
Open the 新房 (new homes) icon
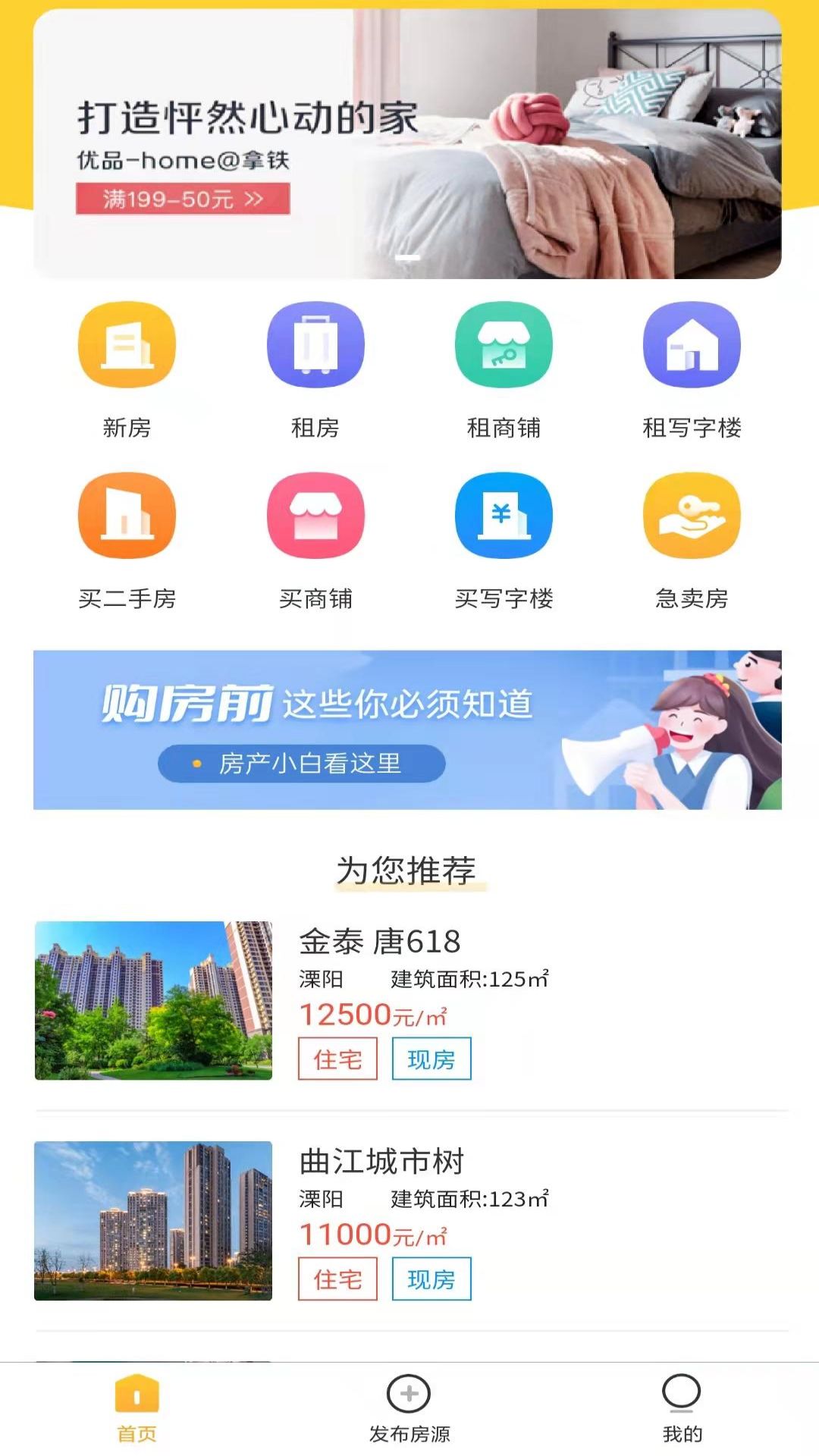tap(127, 344)
